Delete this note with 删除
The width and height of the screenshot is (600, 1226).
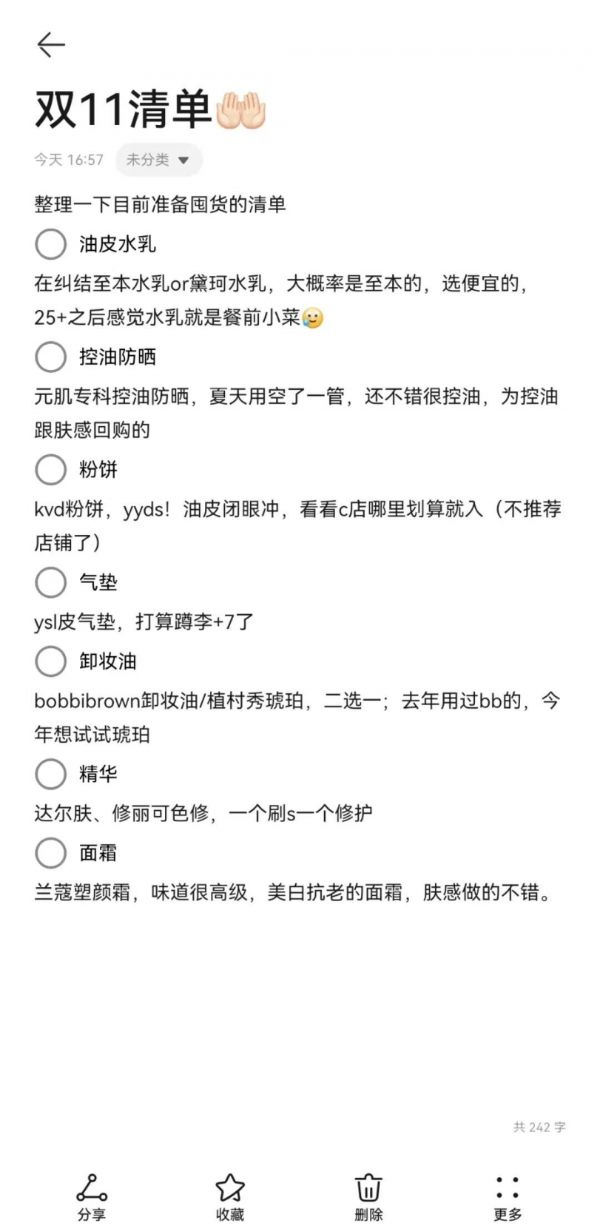[x=369, y=1197]
